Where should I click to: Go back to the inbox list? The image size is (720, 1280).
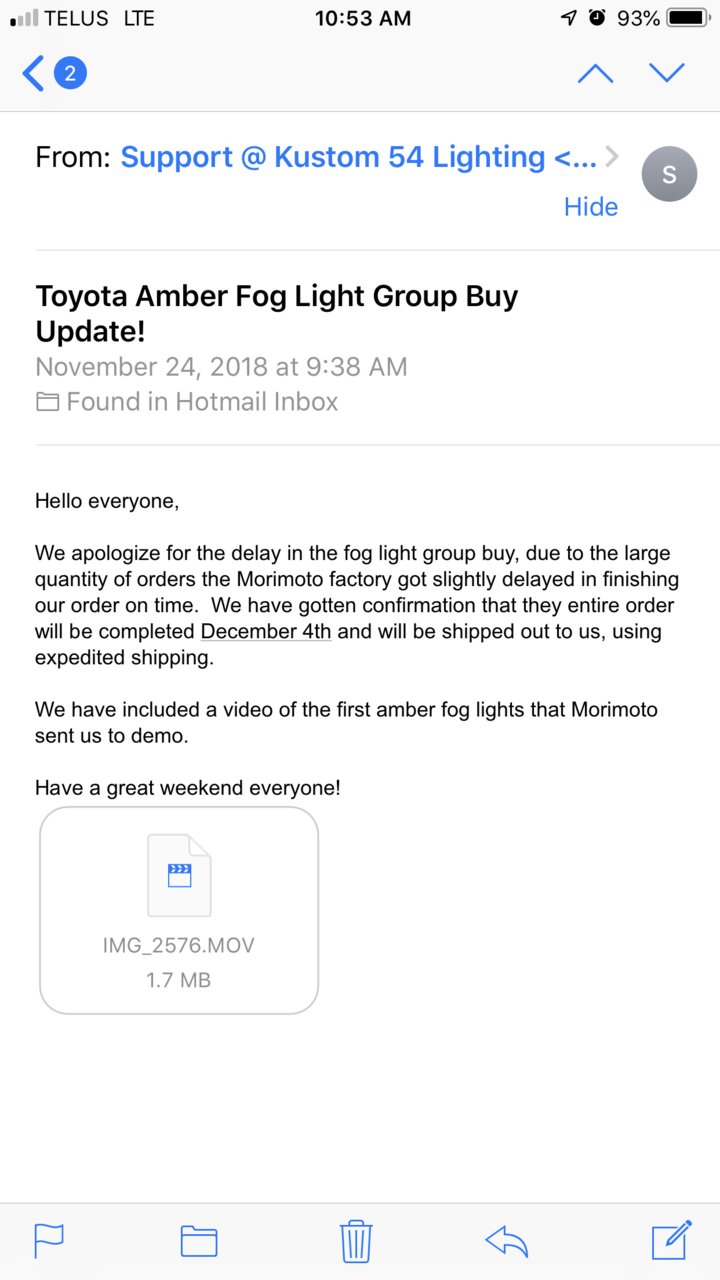click(x=54, y=73)
